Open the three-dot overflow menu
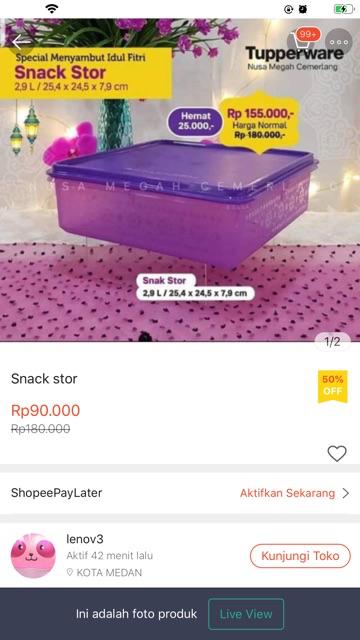 click(x=339, y=42)
